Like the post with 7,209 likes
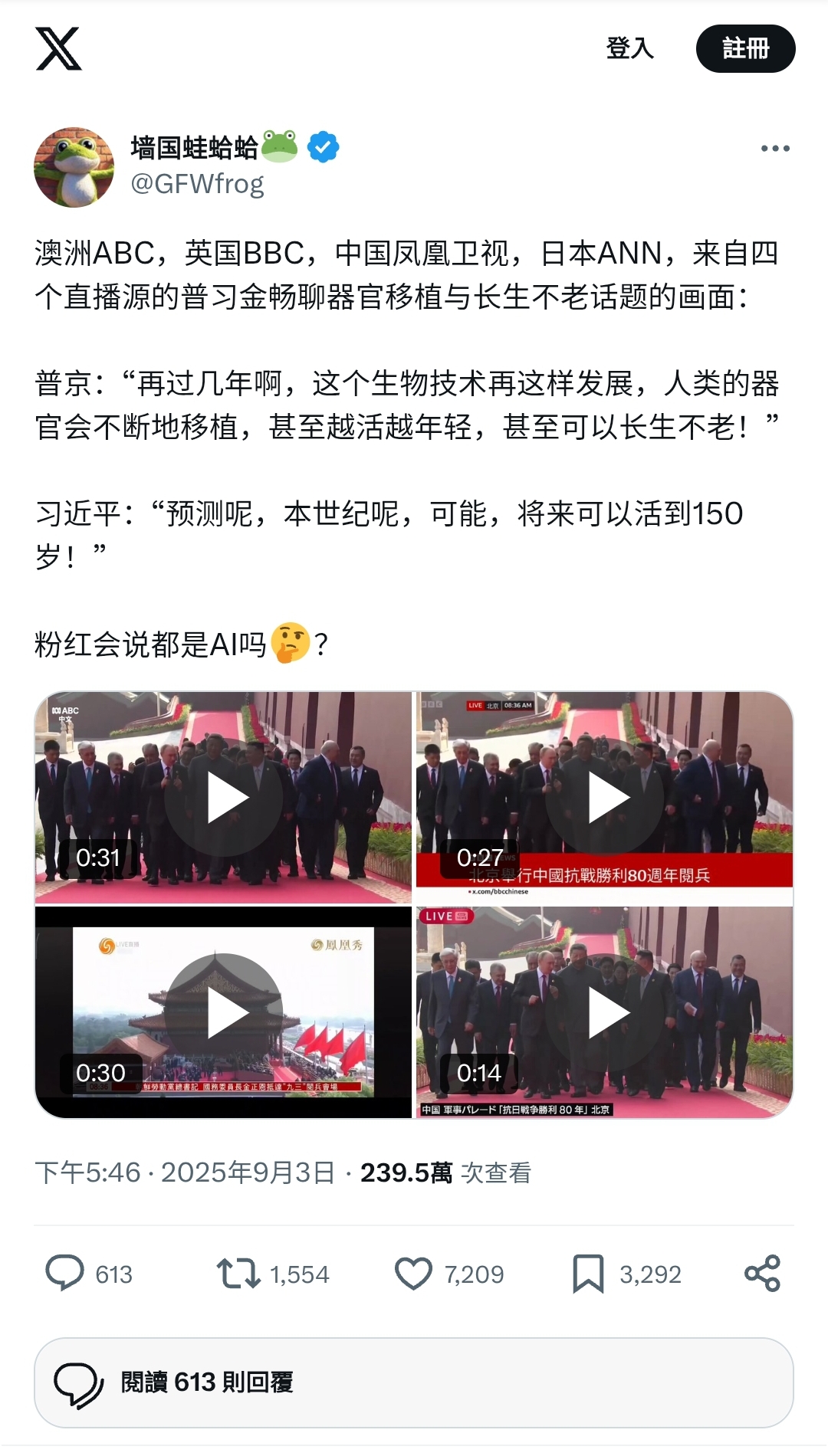 (413, 1274)
